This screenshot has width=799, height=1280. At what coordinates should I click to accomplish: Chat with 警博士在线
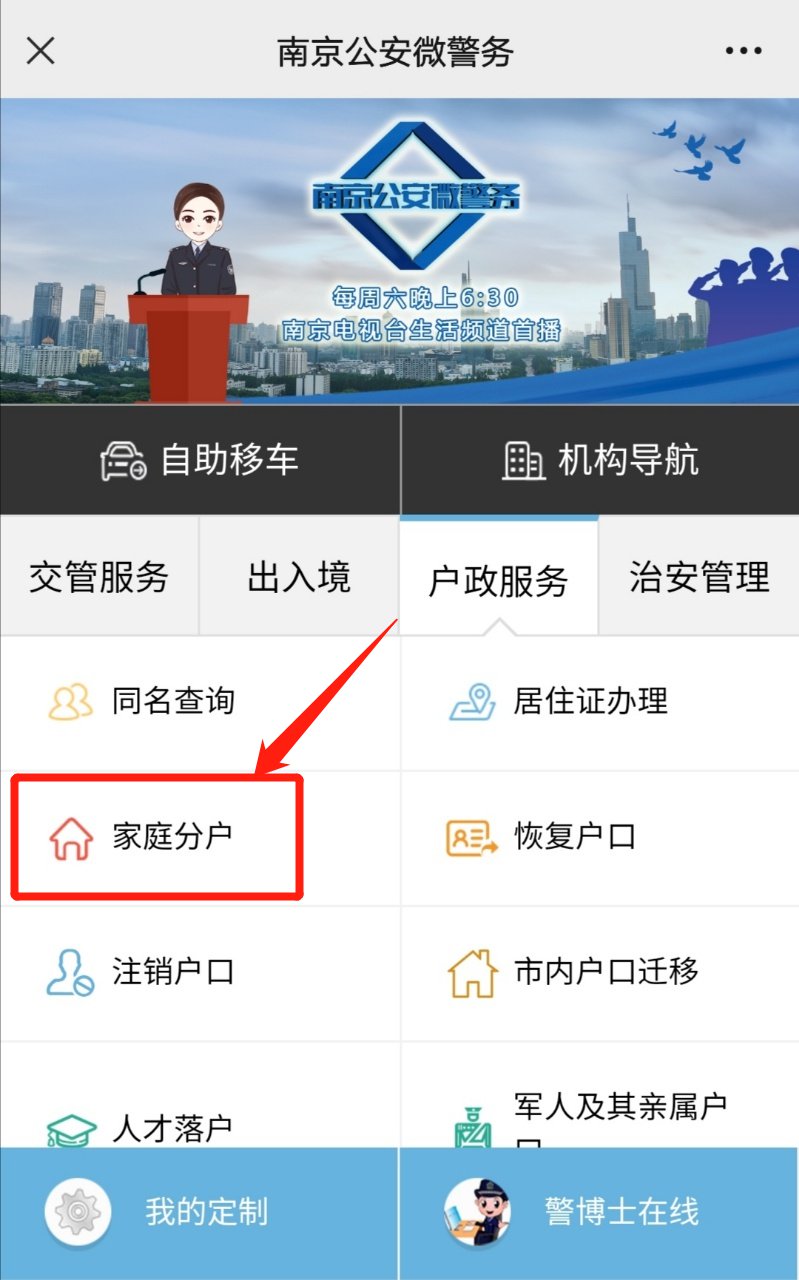[600, 1212]
